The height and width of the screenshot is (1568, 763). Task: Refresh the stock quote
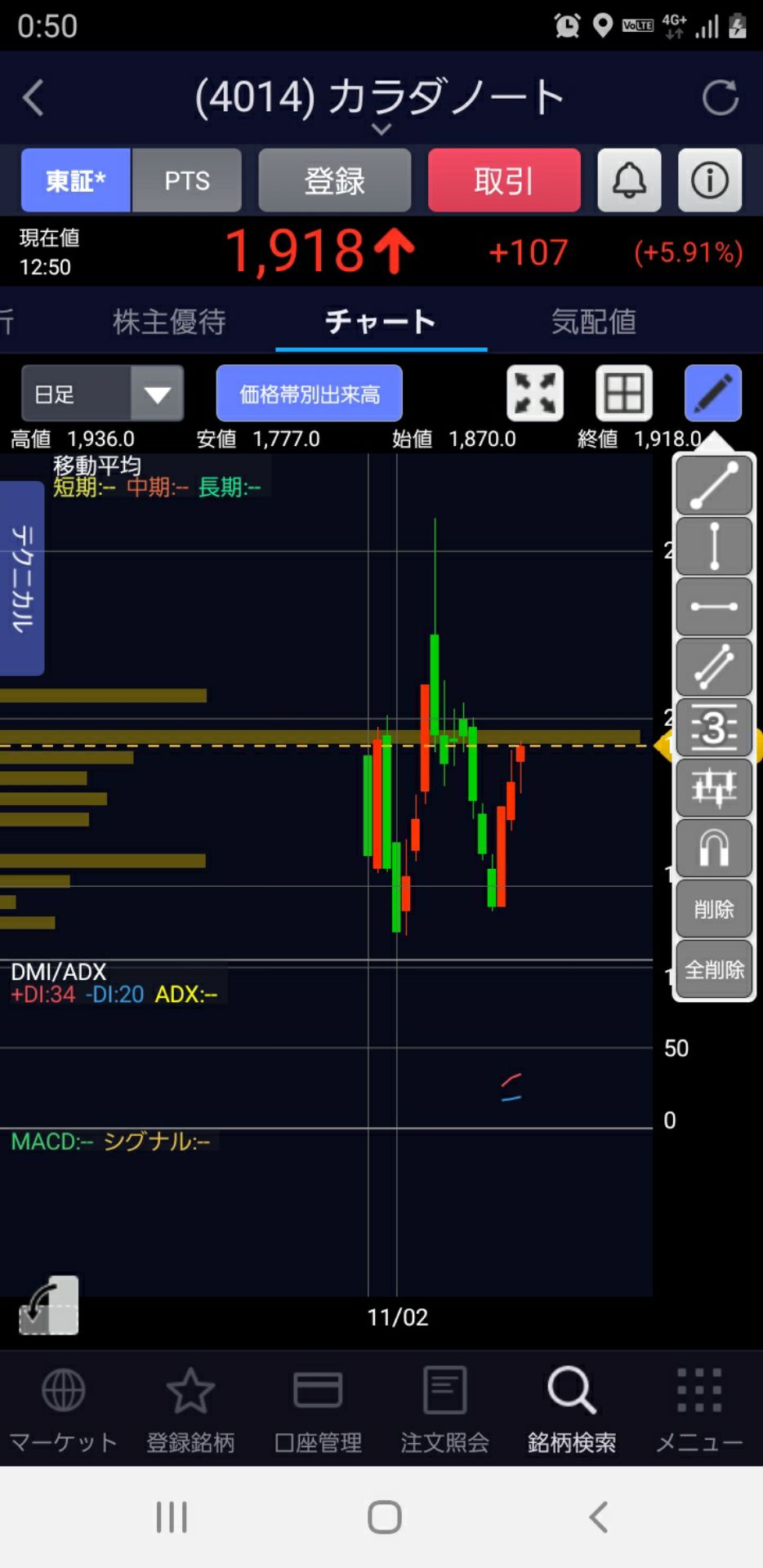[720, 98]
